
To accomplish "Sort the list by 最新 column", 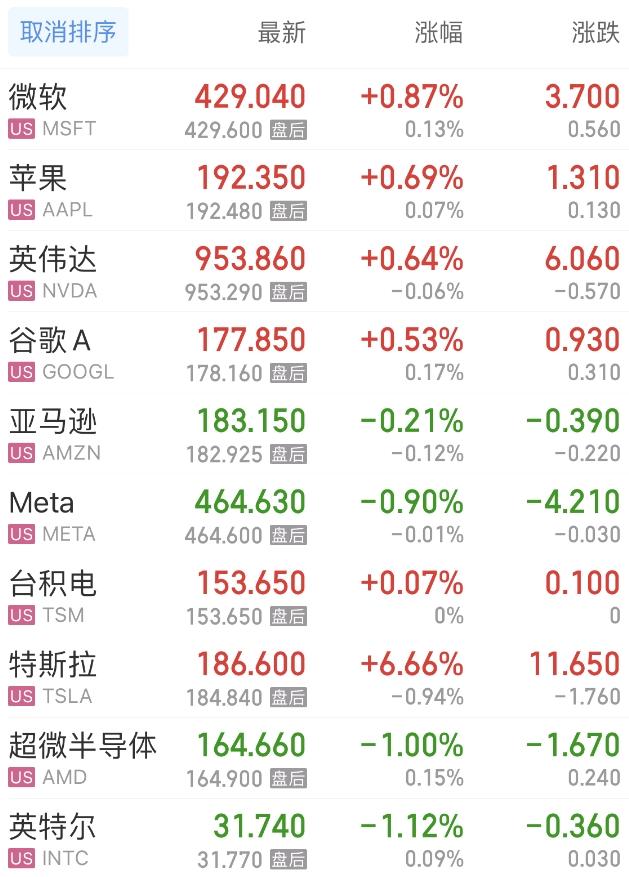I will [x=281, y=33].
